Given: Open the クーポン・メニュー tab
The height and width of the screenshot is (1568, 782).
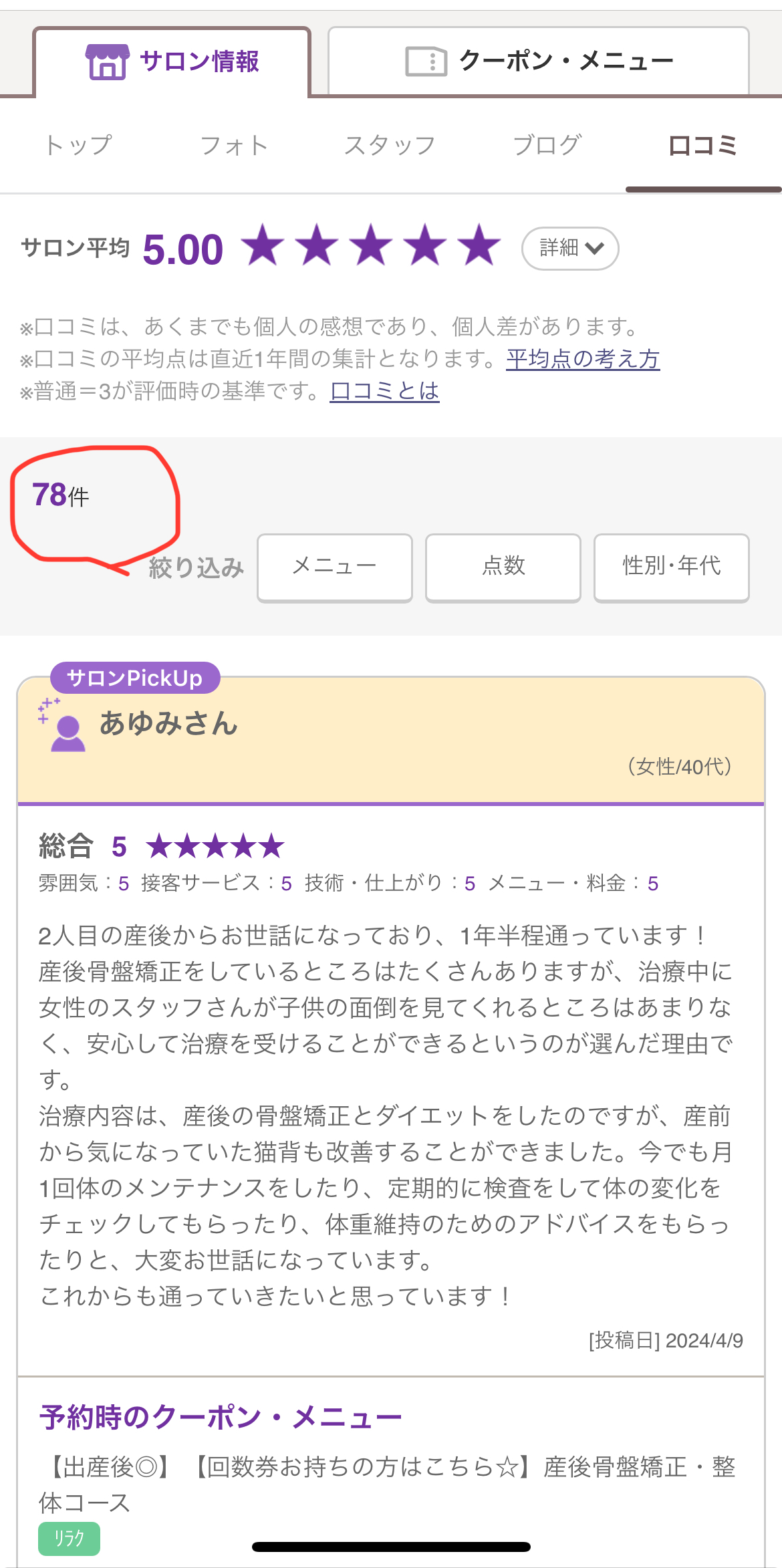Looking at the screenshot, I should point(539,61).
